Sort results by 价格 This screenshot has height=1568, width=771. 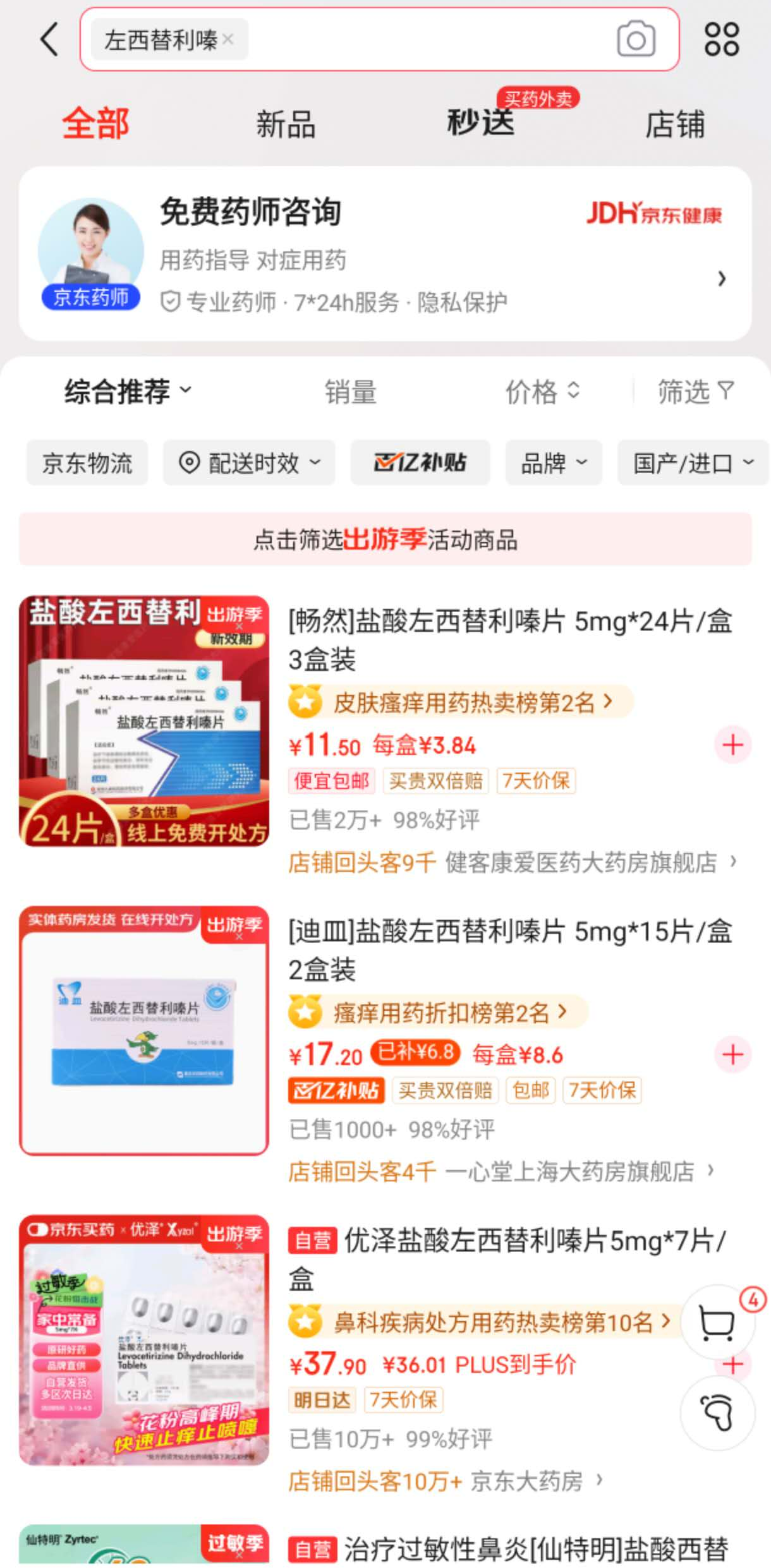click(542, 392)
